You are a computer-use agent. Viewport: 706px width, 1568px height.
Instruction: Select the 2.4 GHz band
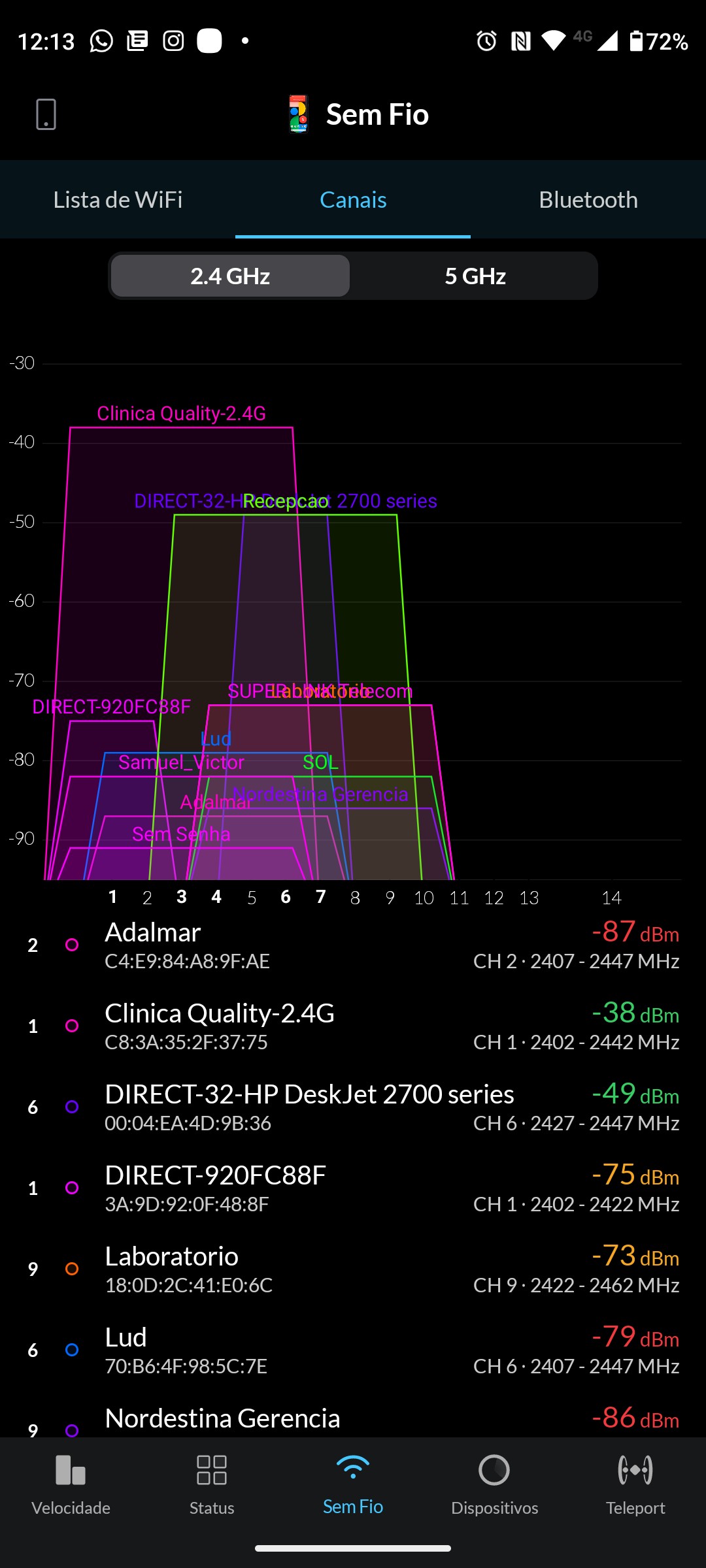pos(230,276)
